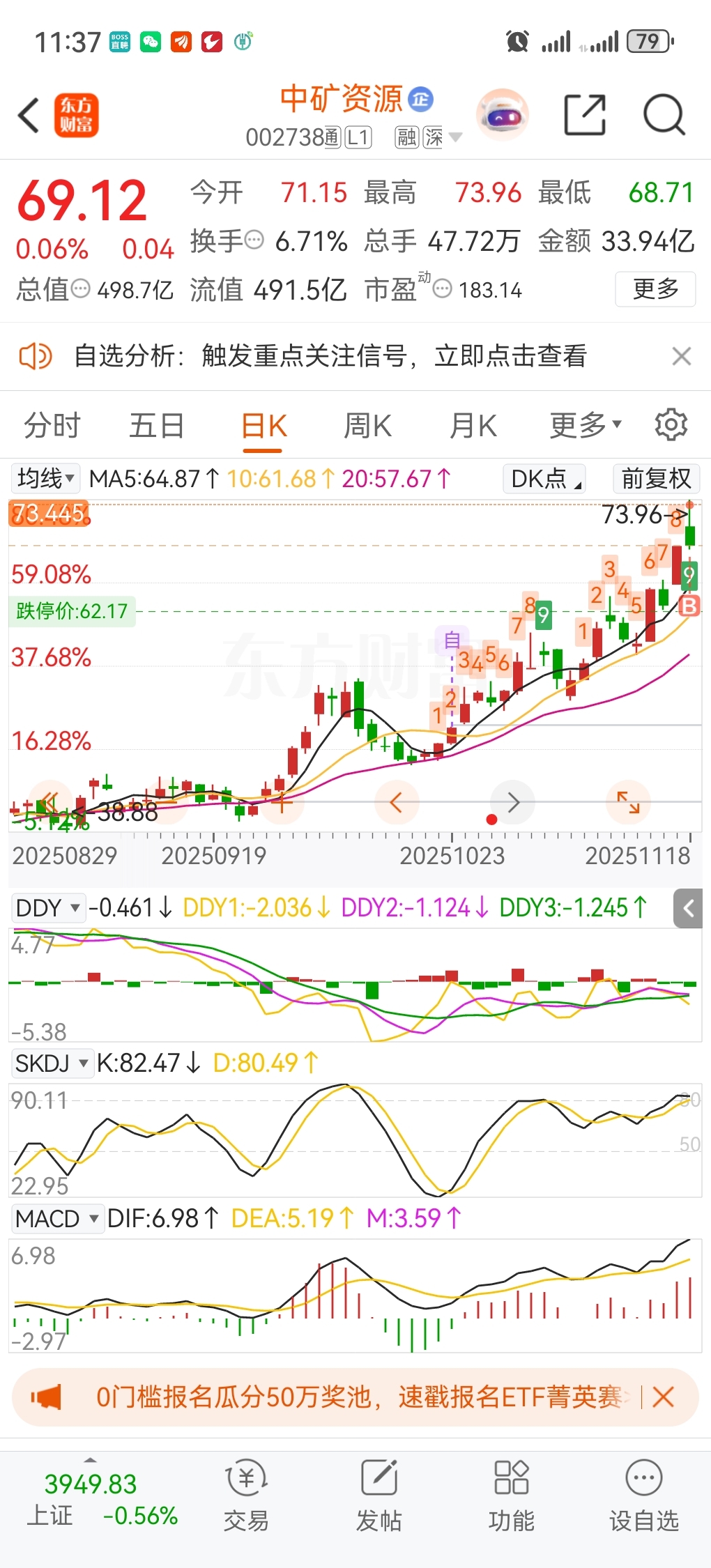Open the robot assistant avatar
The height and width of the screenshot is (1568, 711).
click(502, 115)
